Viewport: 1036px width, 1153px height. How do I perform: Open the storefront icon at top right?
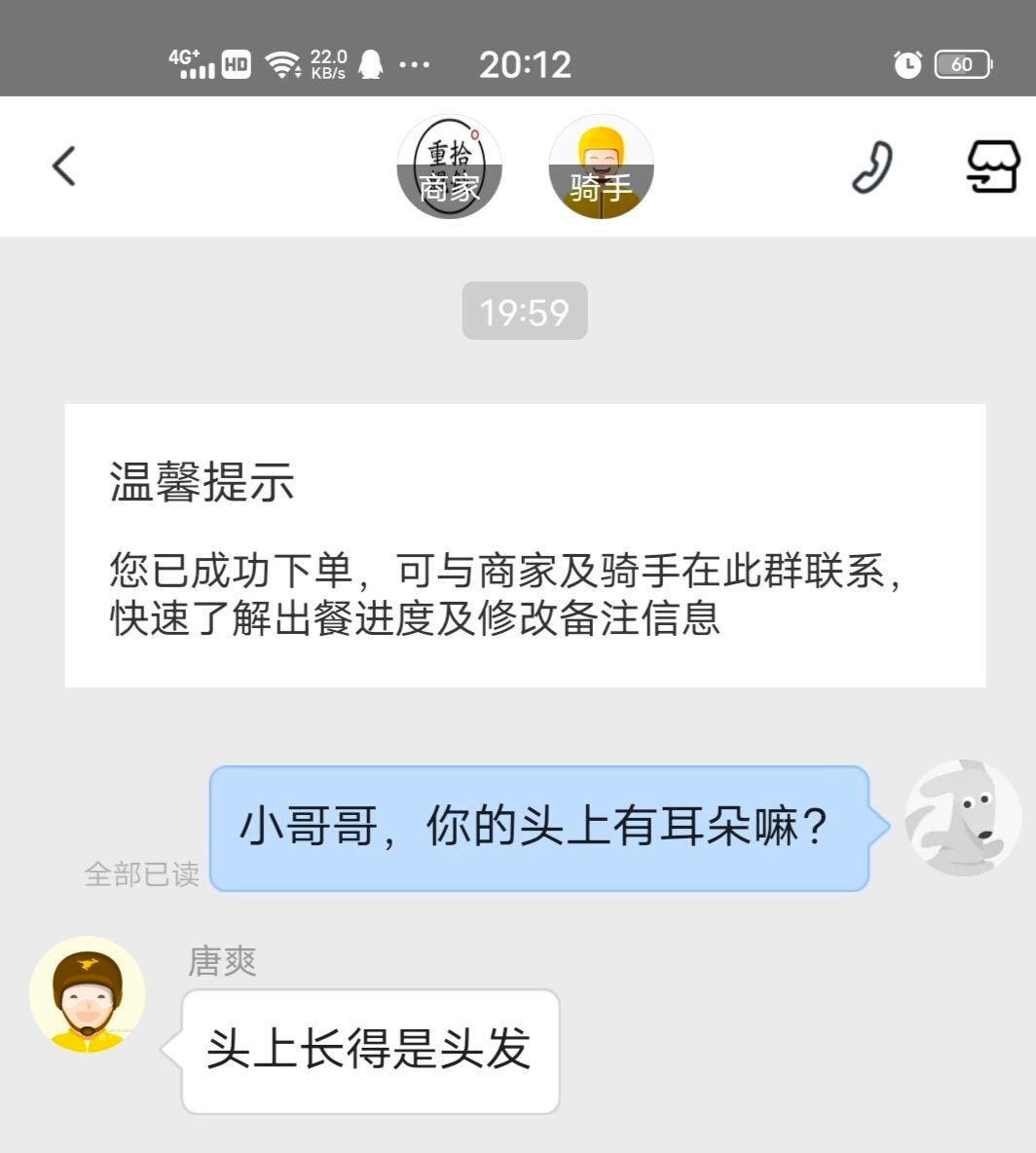pos(991,166)
